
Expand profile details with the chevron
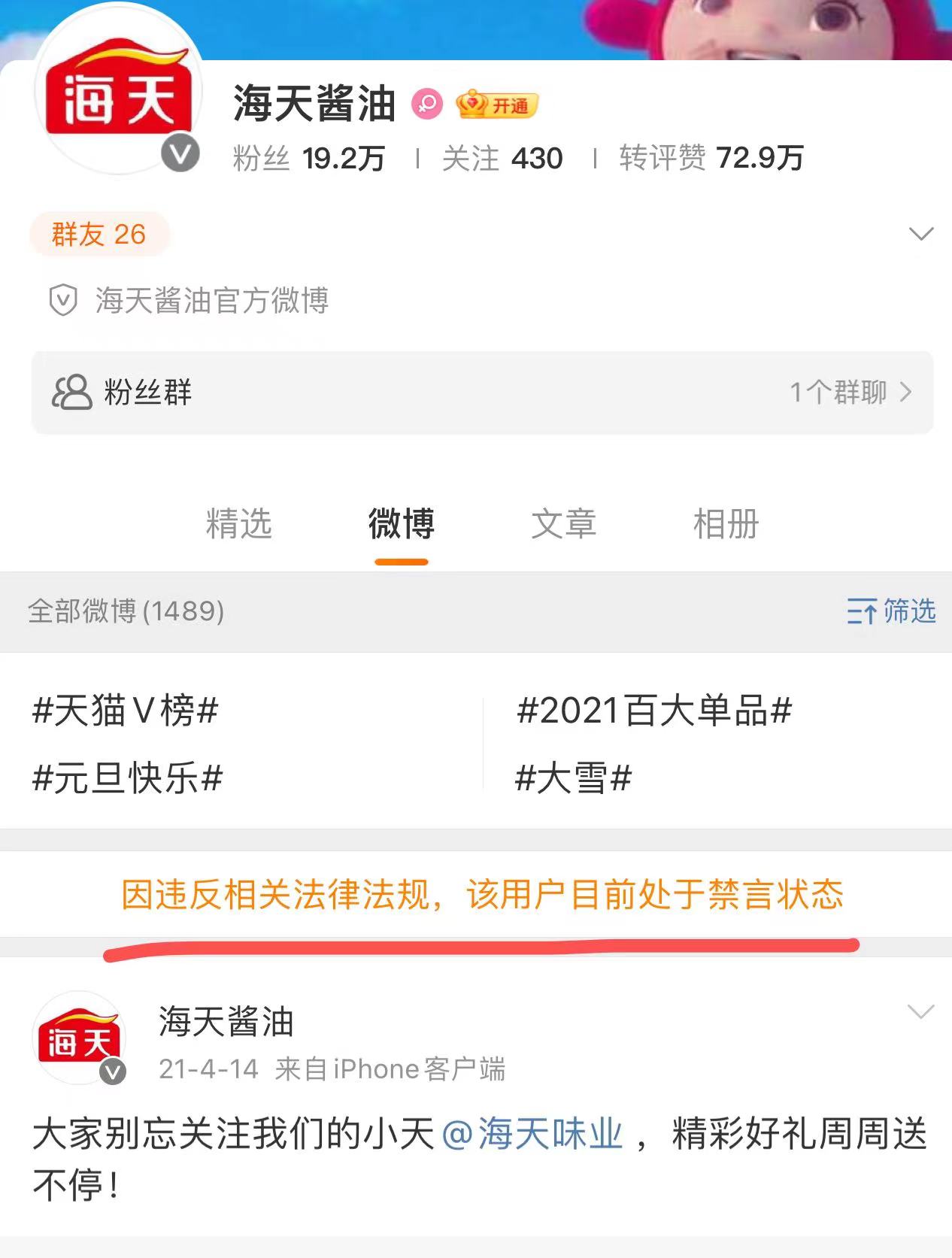[920, 234]
